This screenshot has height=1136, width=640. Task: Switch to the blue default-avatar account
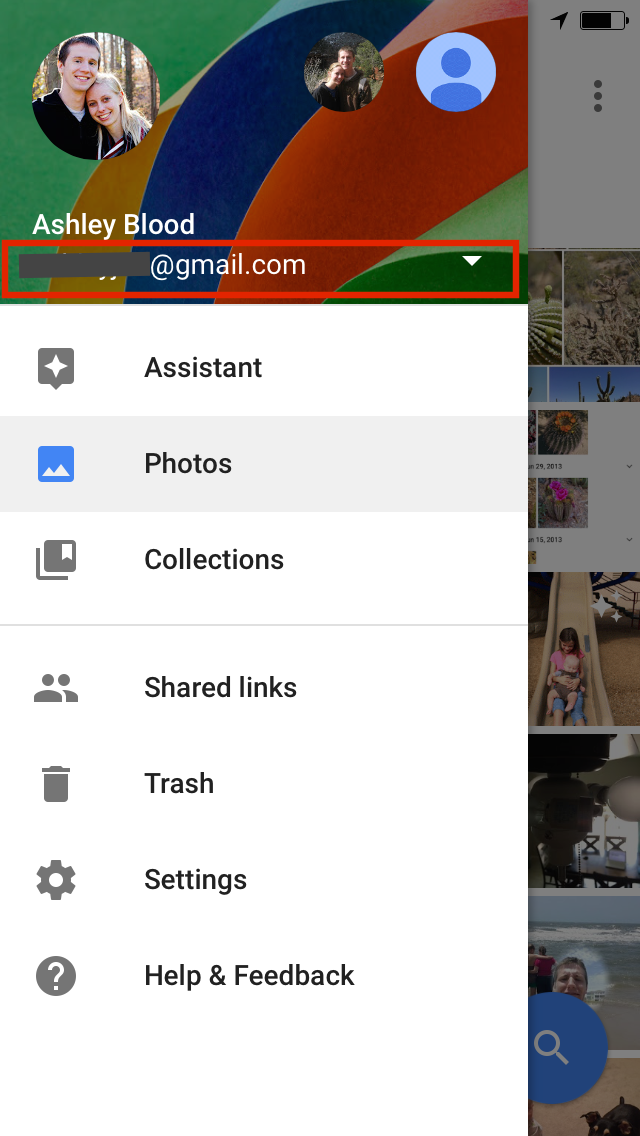point(456,72)
